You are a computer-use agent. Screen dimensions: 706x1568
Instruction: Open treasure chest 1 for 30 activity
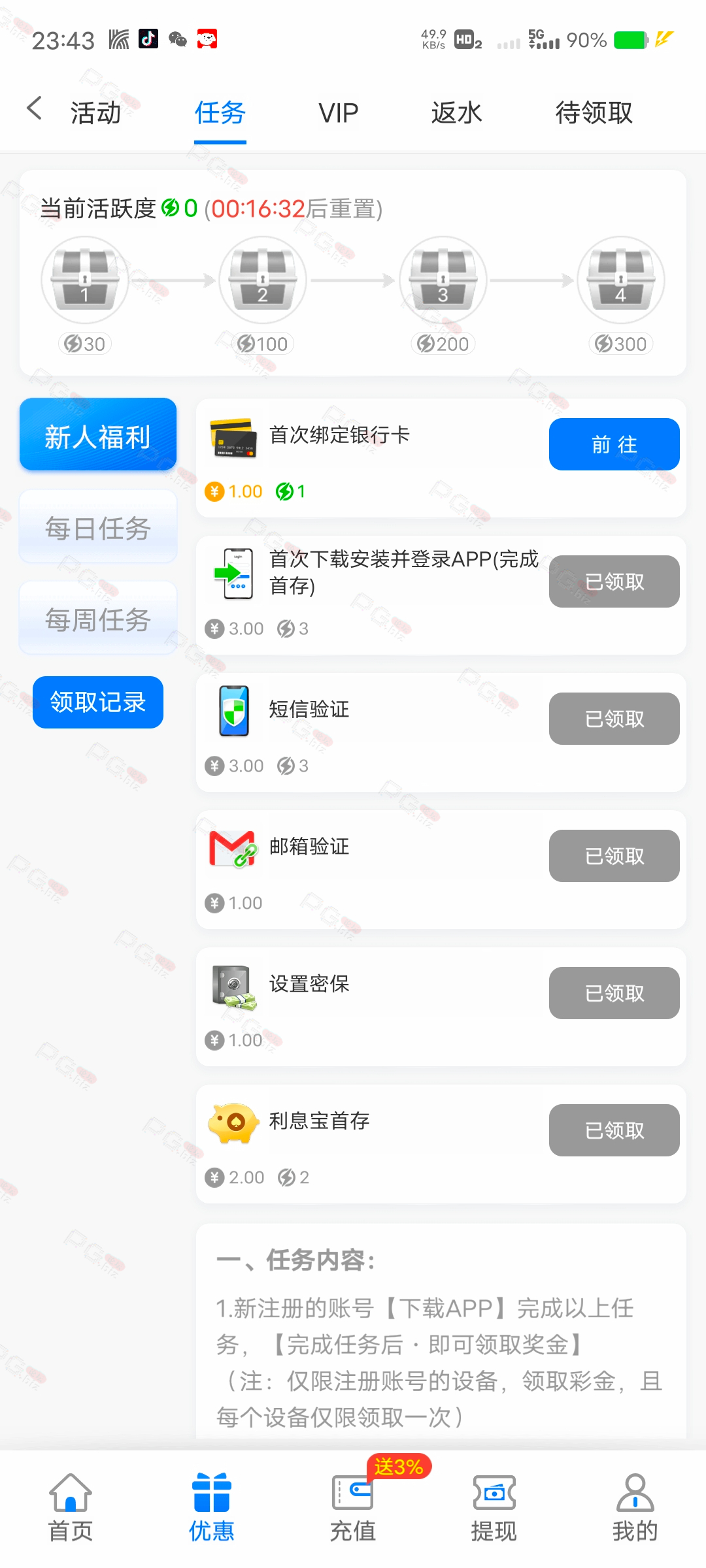(x=85, y=280)
